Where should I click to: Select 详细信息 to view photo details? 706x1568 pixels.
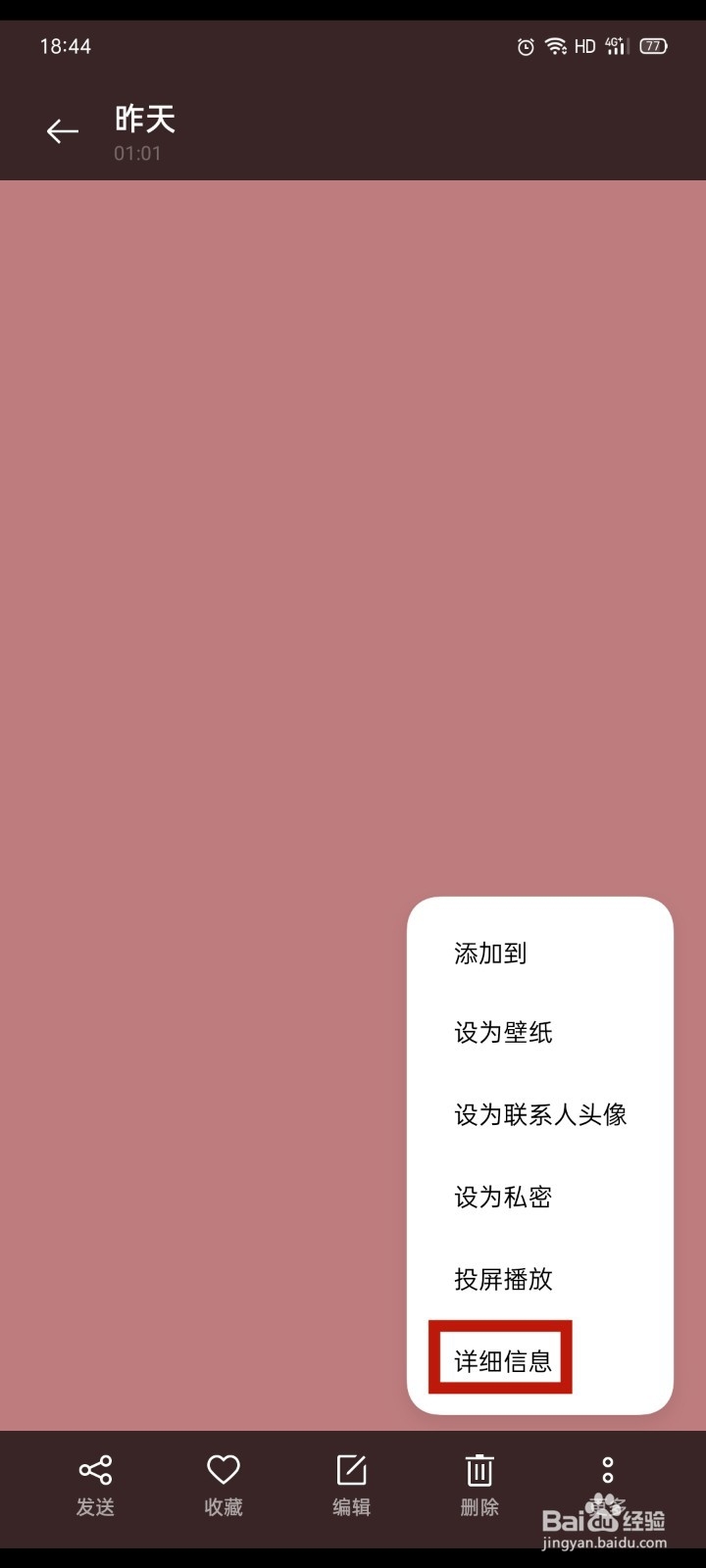point(502,1360)
